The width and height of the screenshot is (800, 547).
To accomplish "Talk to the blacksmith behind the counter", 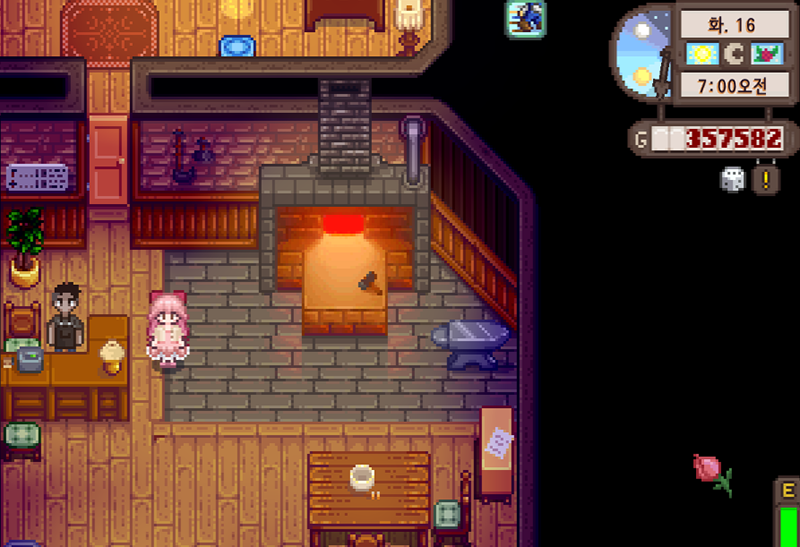I will [x=66, y=315].
